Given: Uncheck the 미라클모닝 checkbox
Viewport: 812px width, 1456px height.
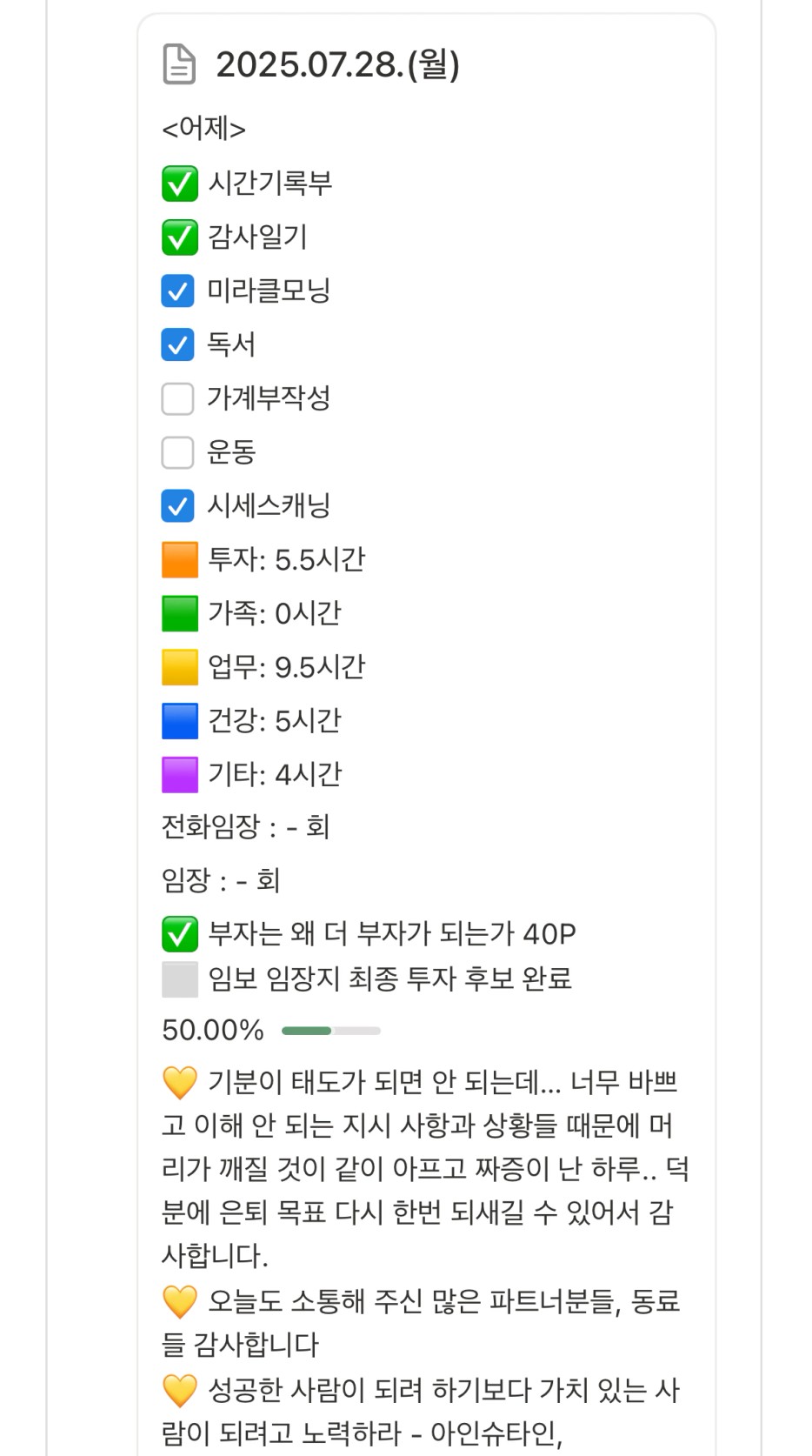Looking at the screenshot, I should (177, 291).
